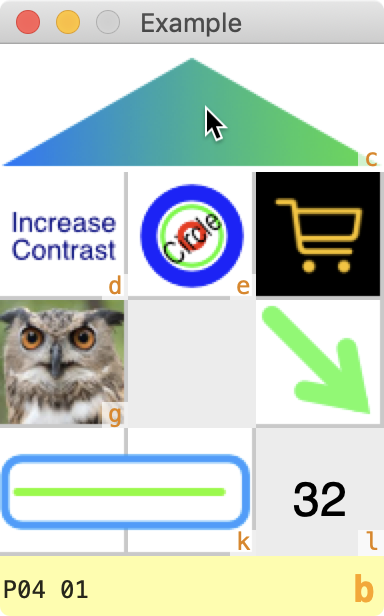Tap the Increase Contrast tile
Image resolution: width=384 pixels, height=616 pixels.
click(63, 235)
